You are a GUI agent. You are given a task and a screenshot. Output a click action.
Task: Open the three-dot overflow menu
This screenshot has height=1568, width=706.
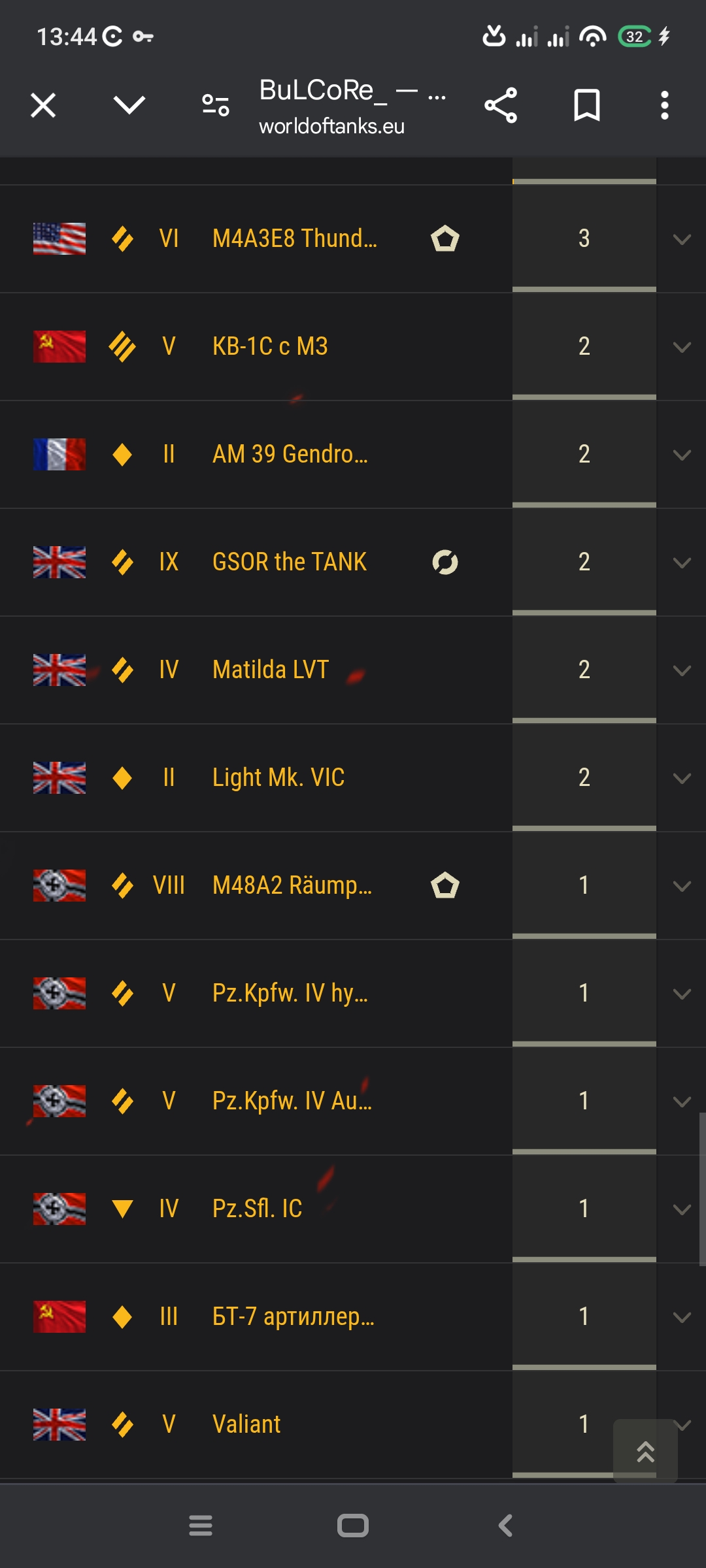[x=665, y=105]
